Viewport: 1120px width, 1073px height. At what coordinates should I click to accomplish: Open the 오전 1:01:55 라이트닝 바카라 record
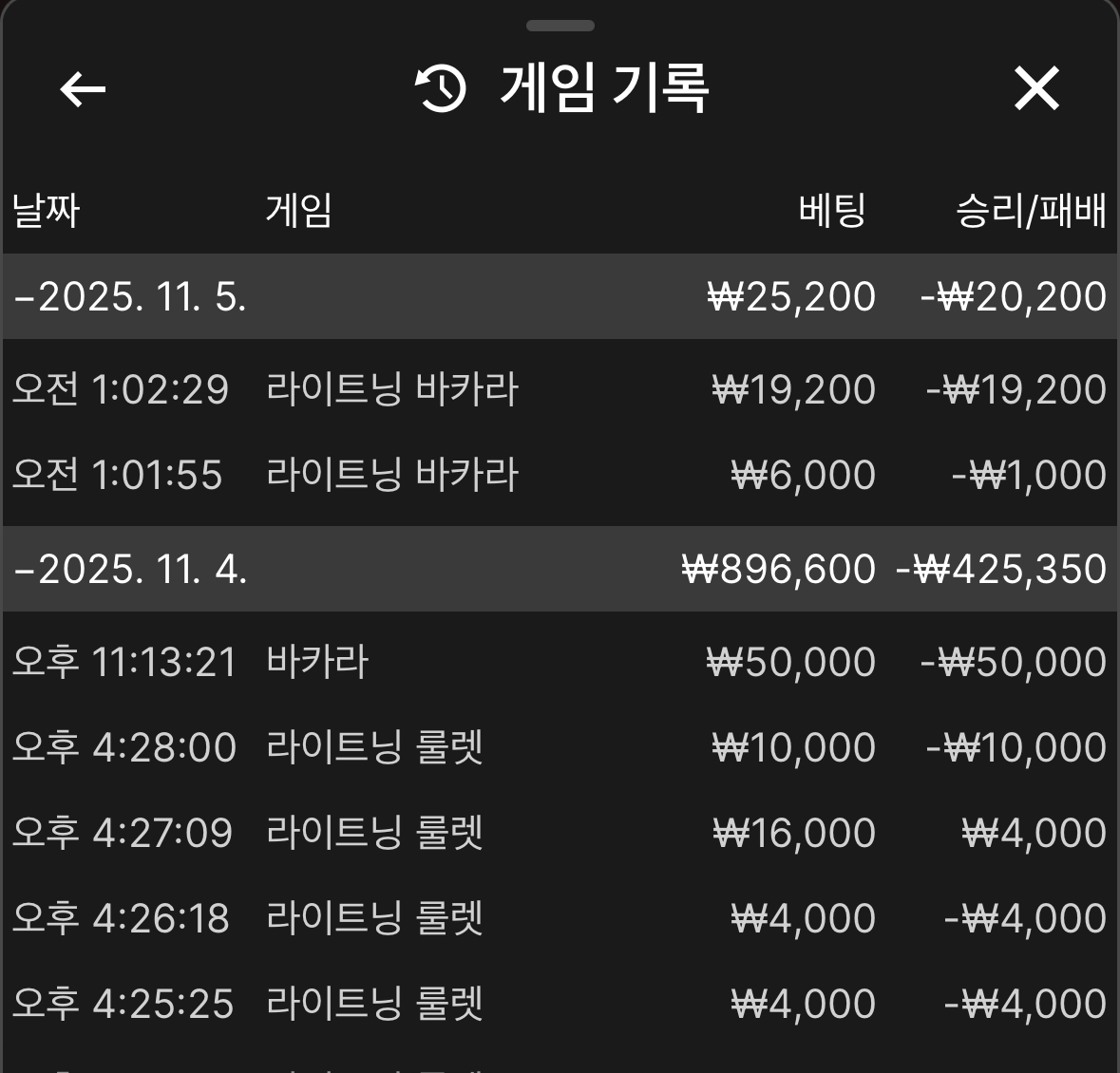click(559, 475)
